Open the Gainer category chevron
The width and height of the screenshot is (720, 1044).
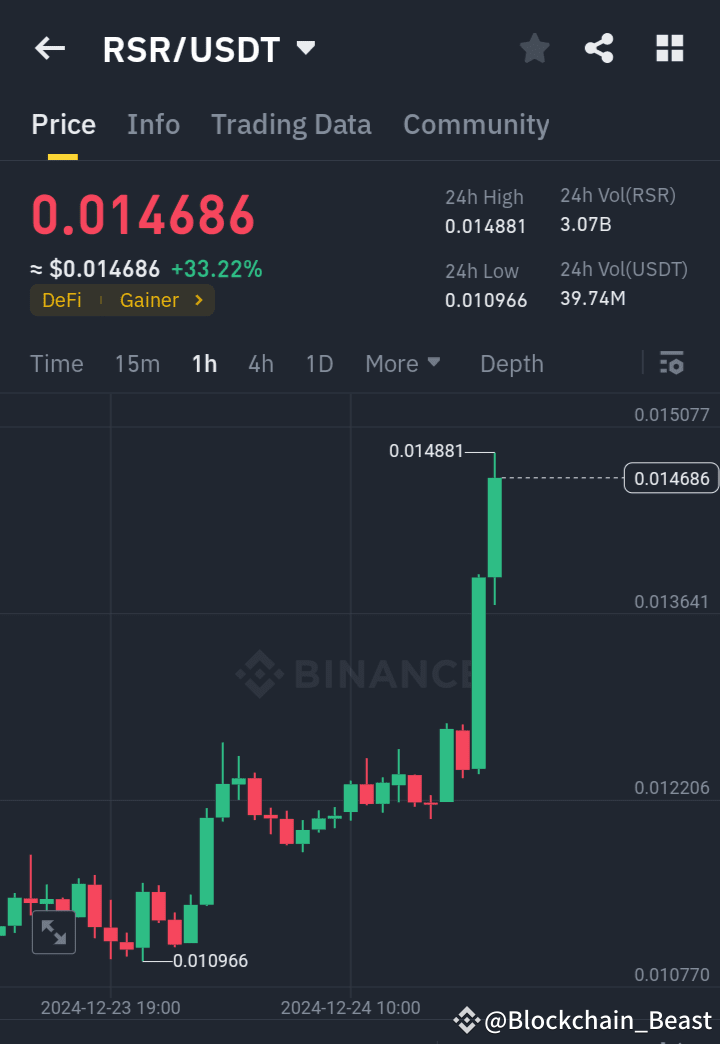click(199, 299)
